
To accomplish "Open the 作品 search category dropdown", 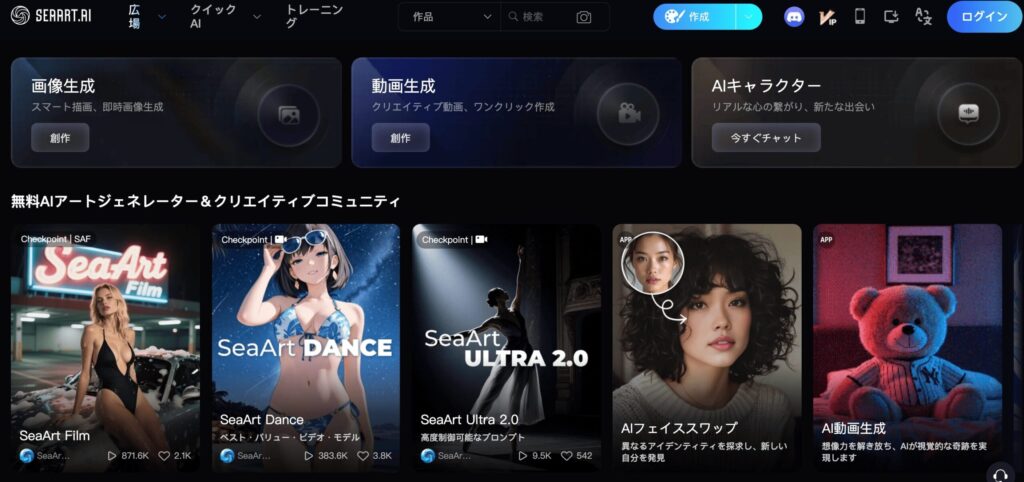I will click(x=451, y=17).
